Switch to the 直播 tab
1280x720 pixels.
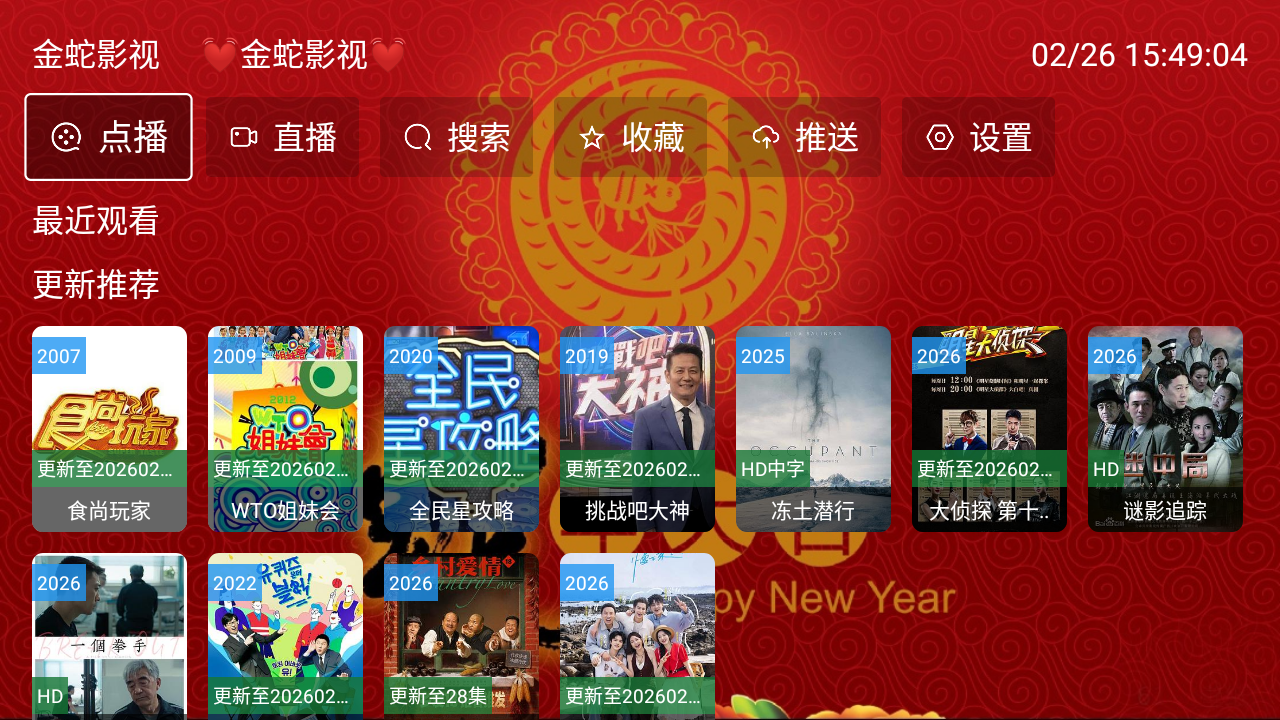pyautogui.click(x=282, y=137)
